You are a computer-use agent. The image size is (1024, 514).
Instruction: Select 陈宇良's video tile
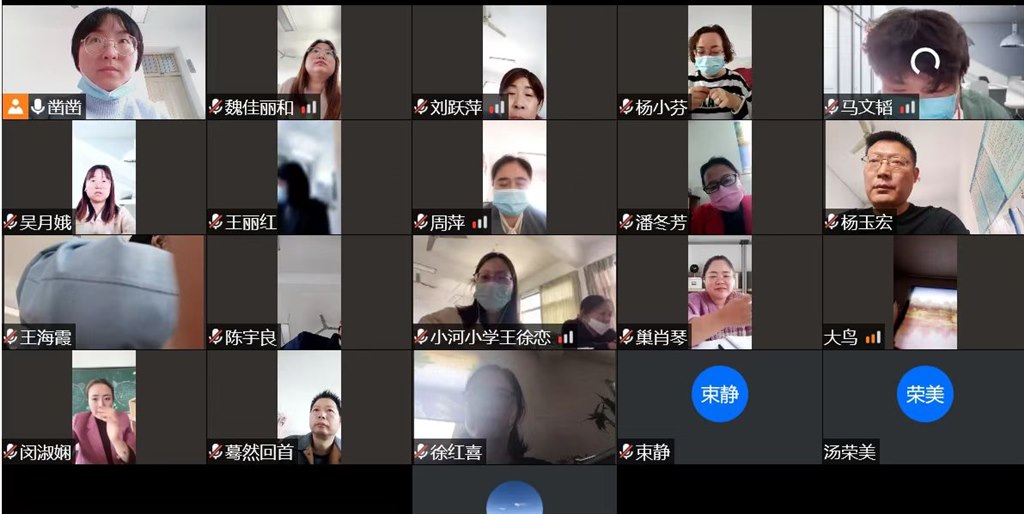click(309, 290)
